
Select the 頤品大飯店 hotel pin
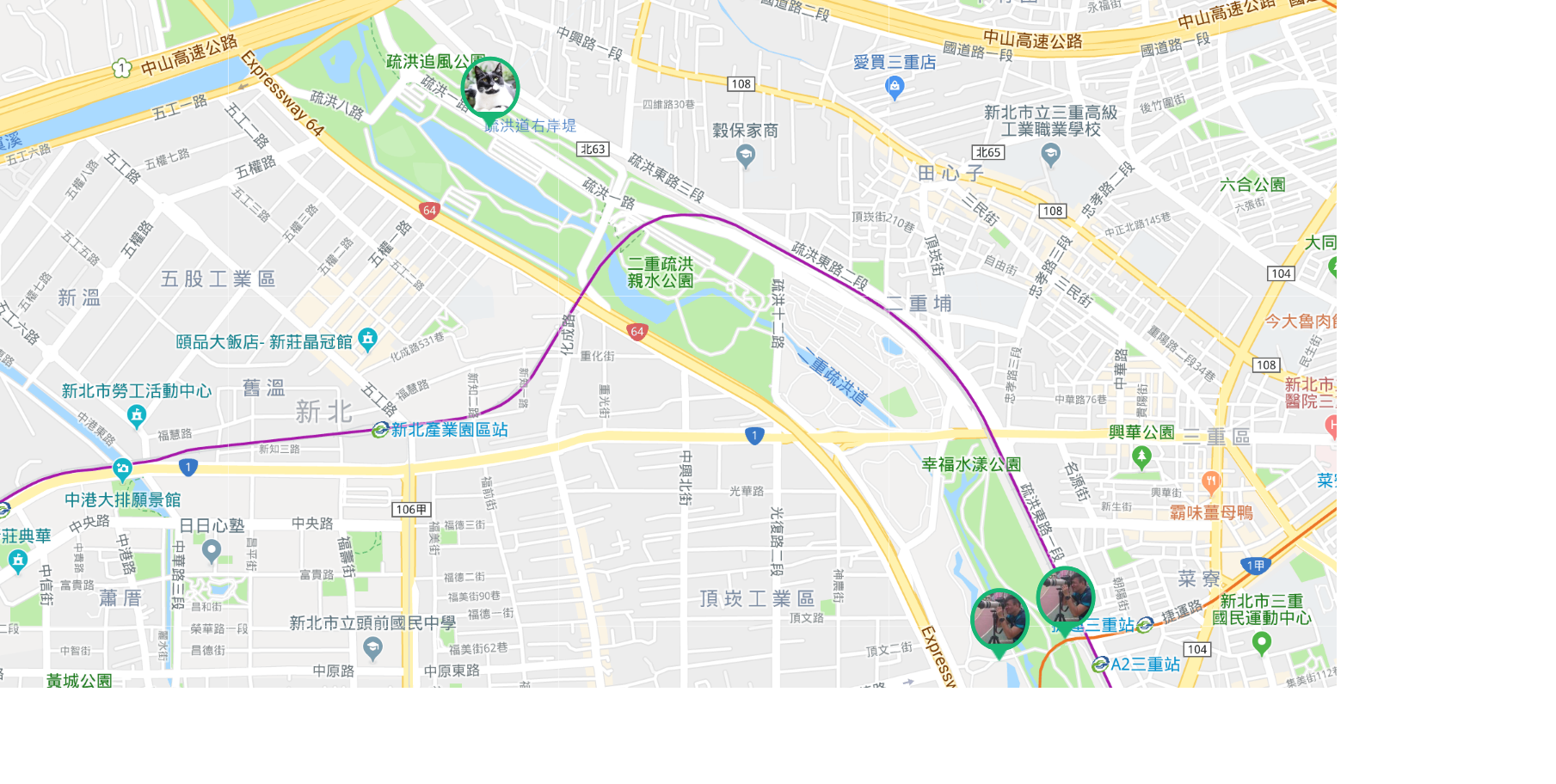pos(368,339)
